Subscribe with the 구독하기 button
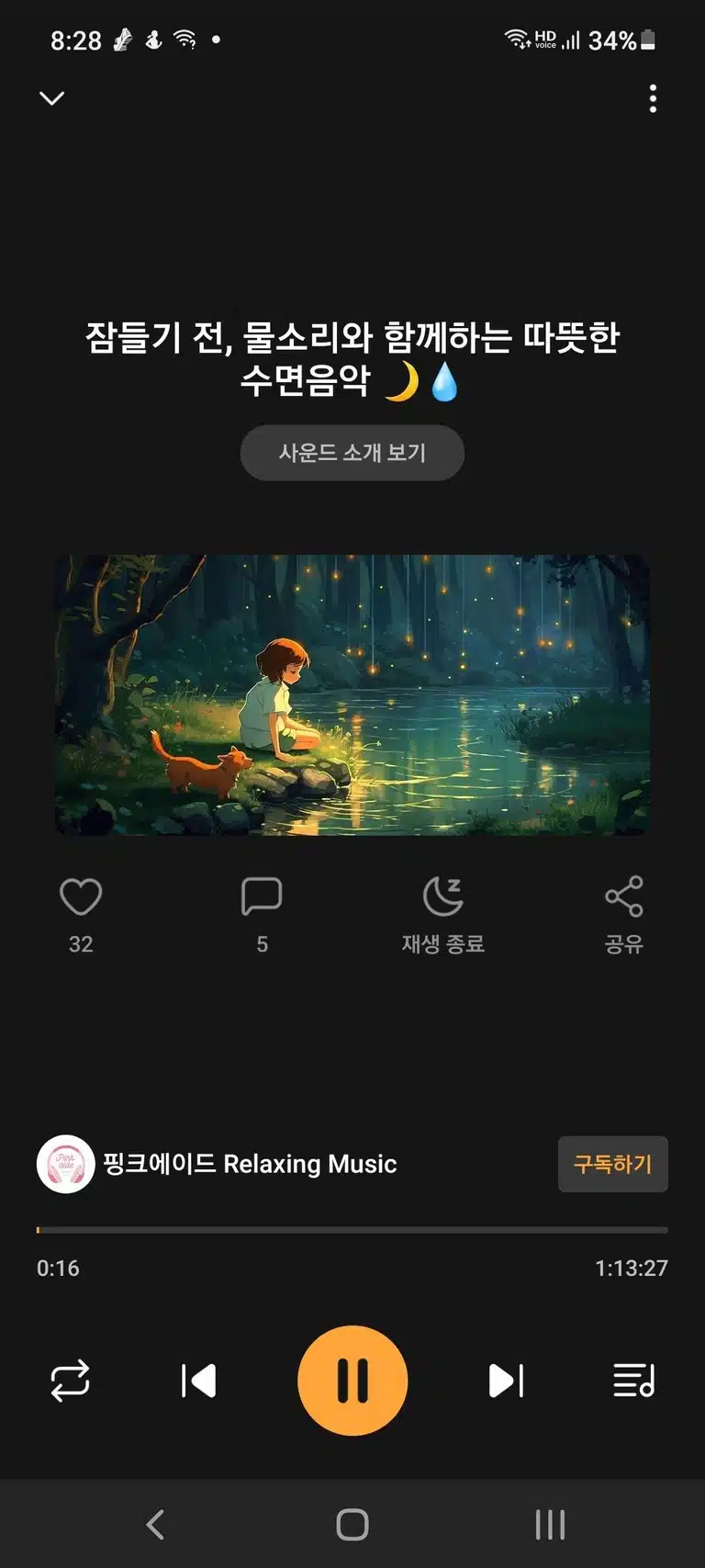 click(613, 1164)
